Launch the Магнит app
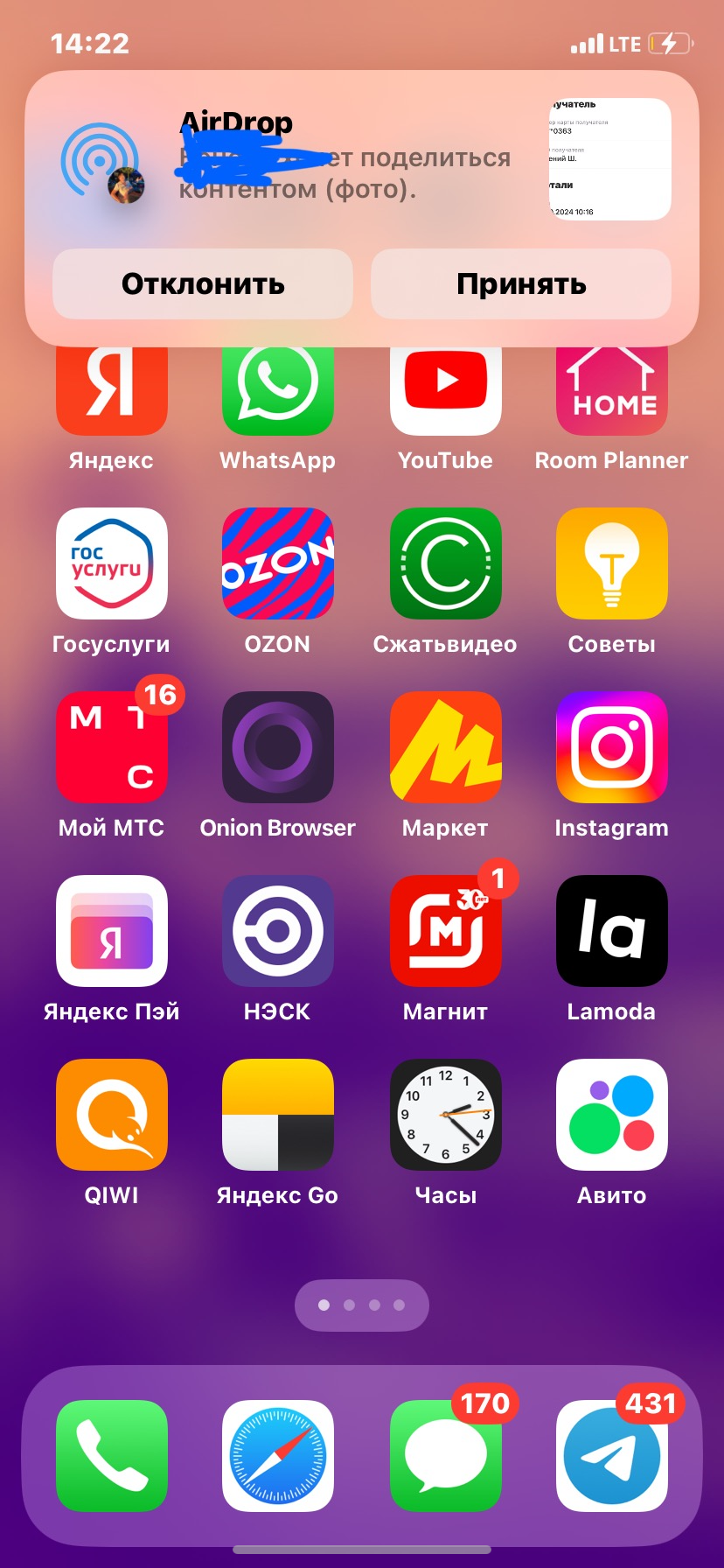The width and height of the screenshot is (724, 1568). 446,931
